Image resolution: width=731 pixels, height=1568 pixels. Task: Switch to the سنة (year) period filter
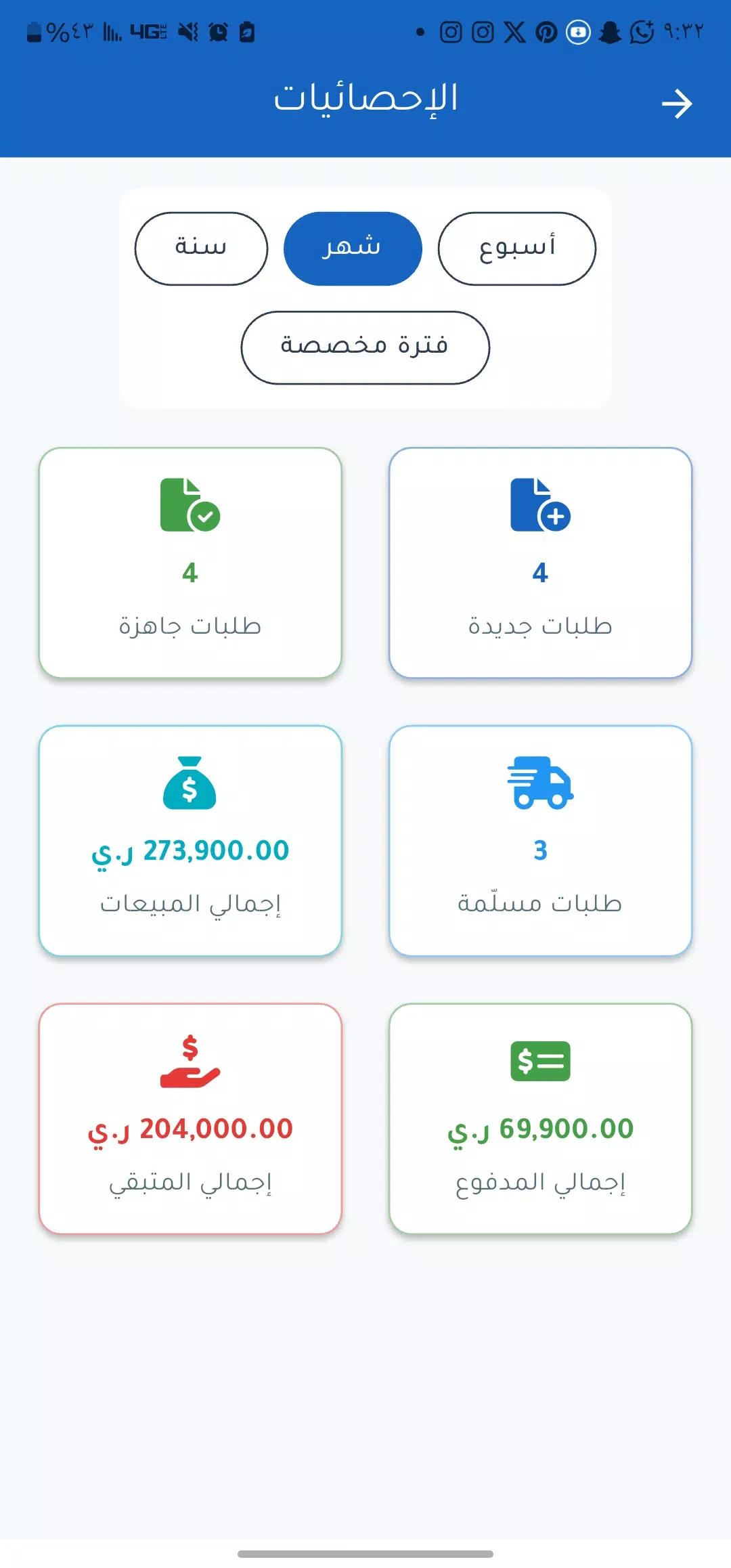[201, 248]
